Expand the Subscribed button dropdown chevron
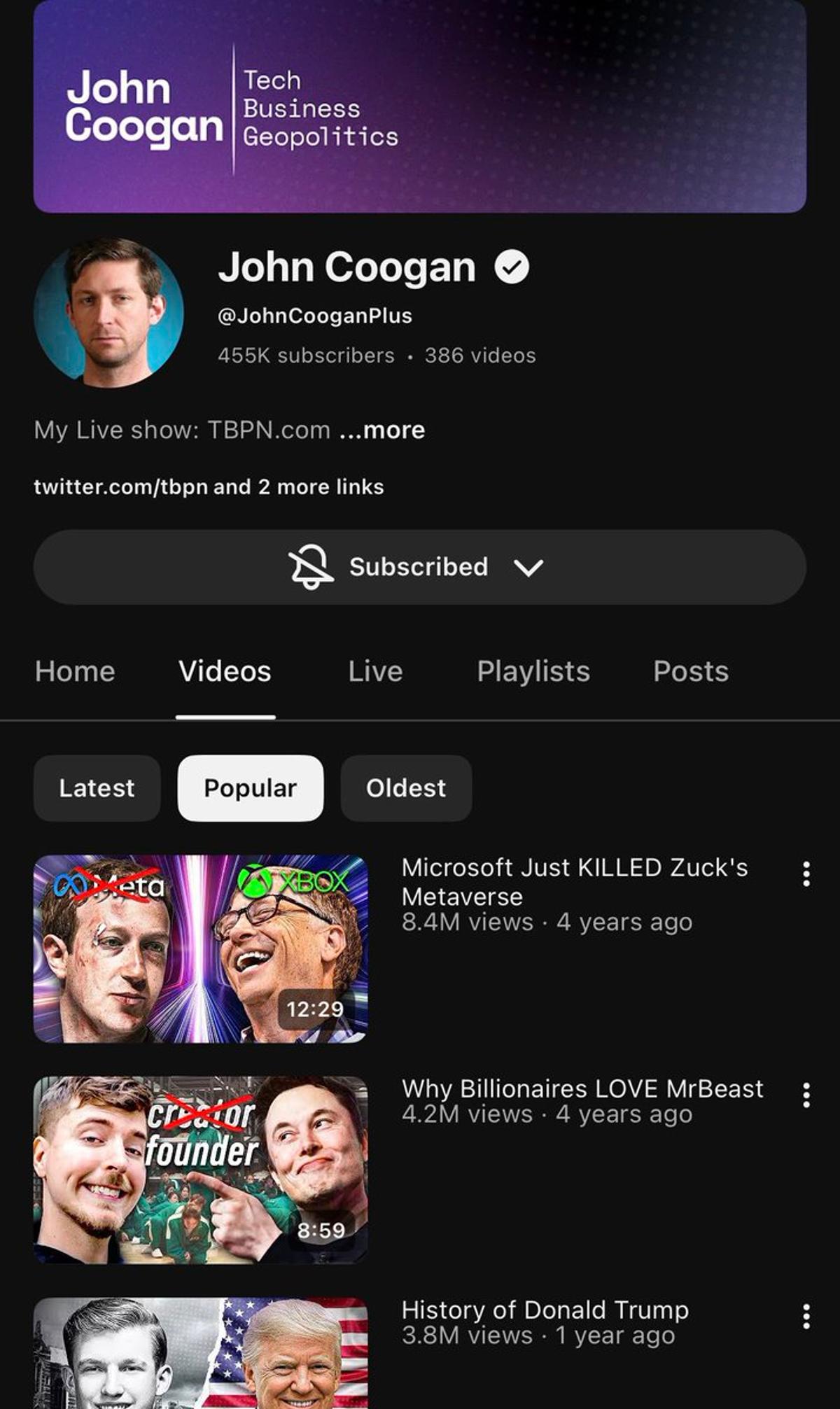The height and width of the screenshot is (1409, 840). tap(530, 568)
